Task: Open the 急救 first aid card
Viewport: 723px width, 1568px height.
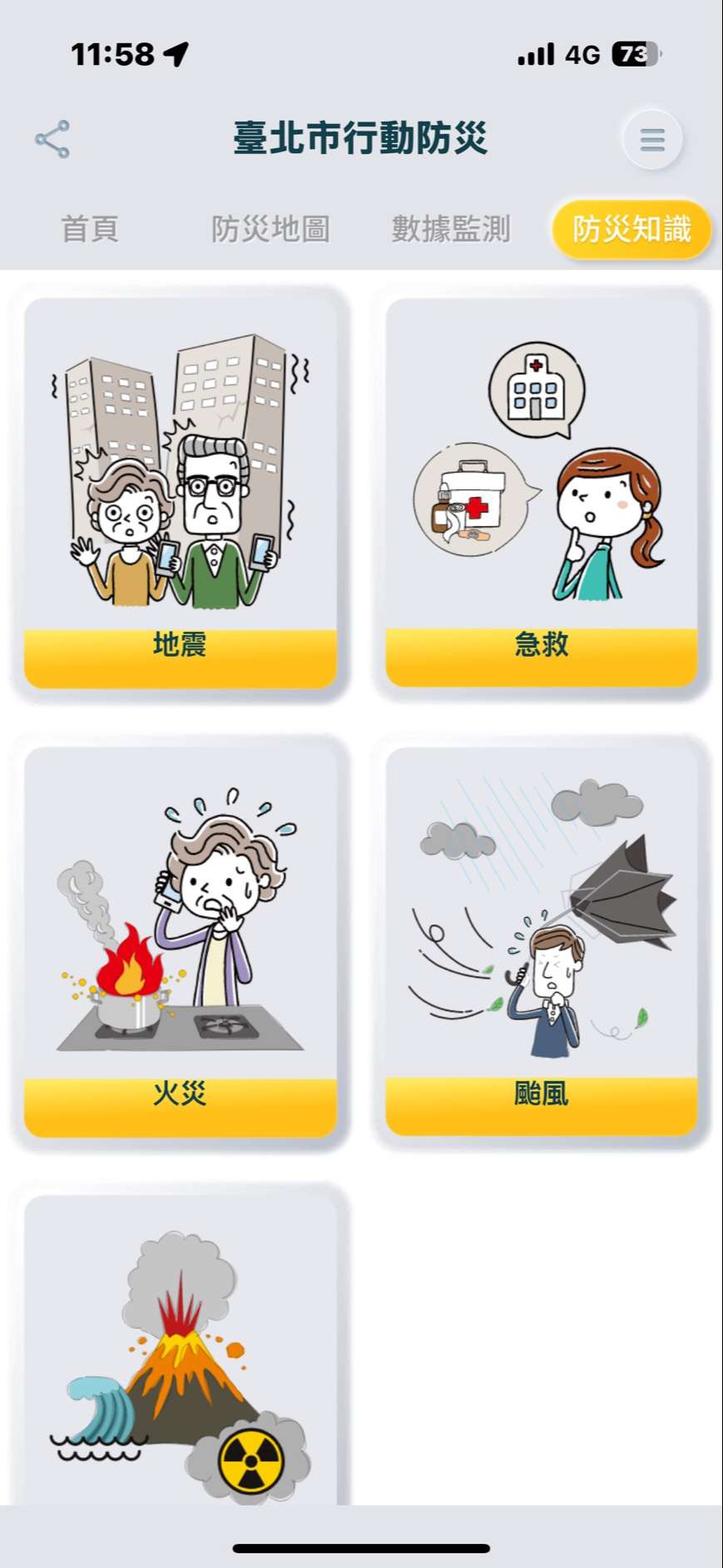Action: click(541, 493)
